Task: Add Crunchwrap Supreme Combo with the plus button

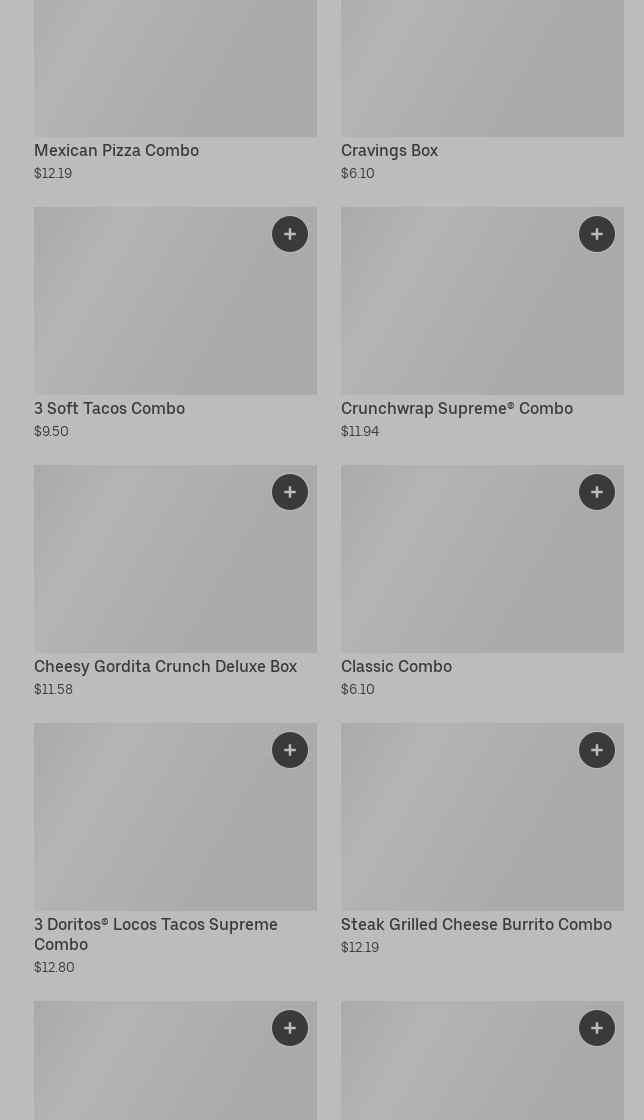Action: tap(597, 234)
